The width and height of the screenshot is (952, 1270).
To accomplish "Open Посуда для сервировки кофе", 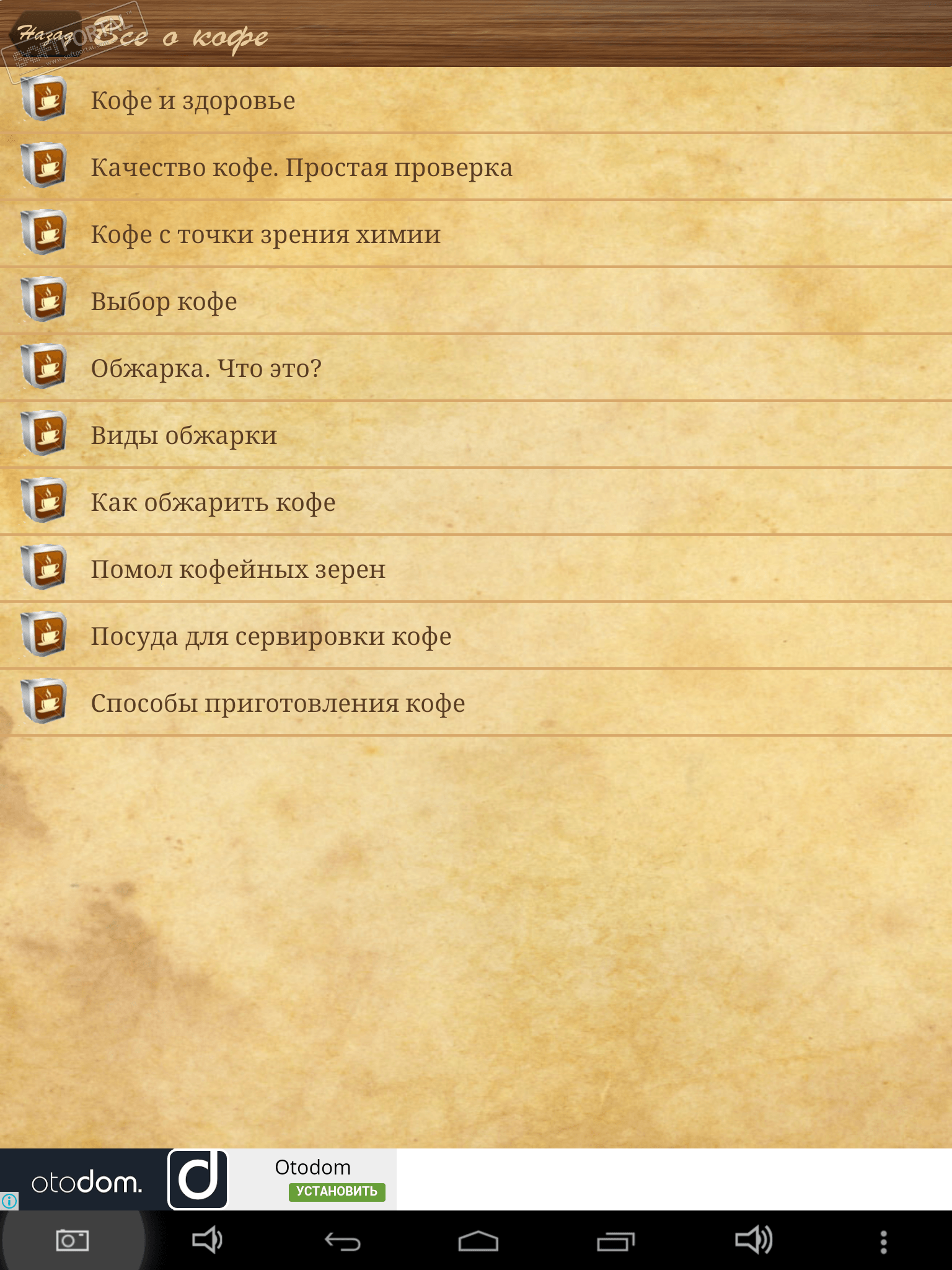I will point(271,636).
